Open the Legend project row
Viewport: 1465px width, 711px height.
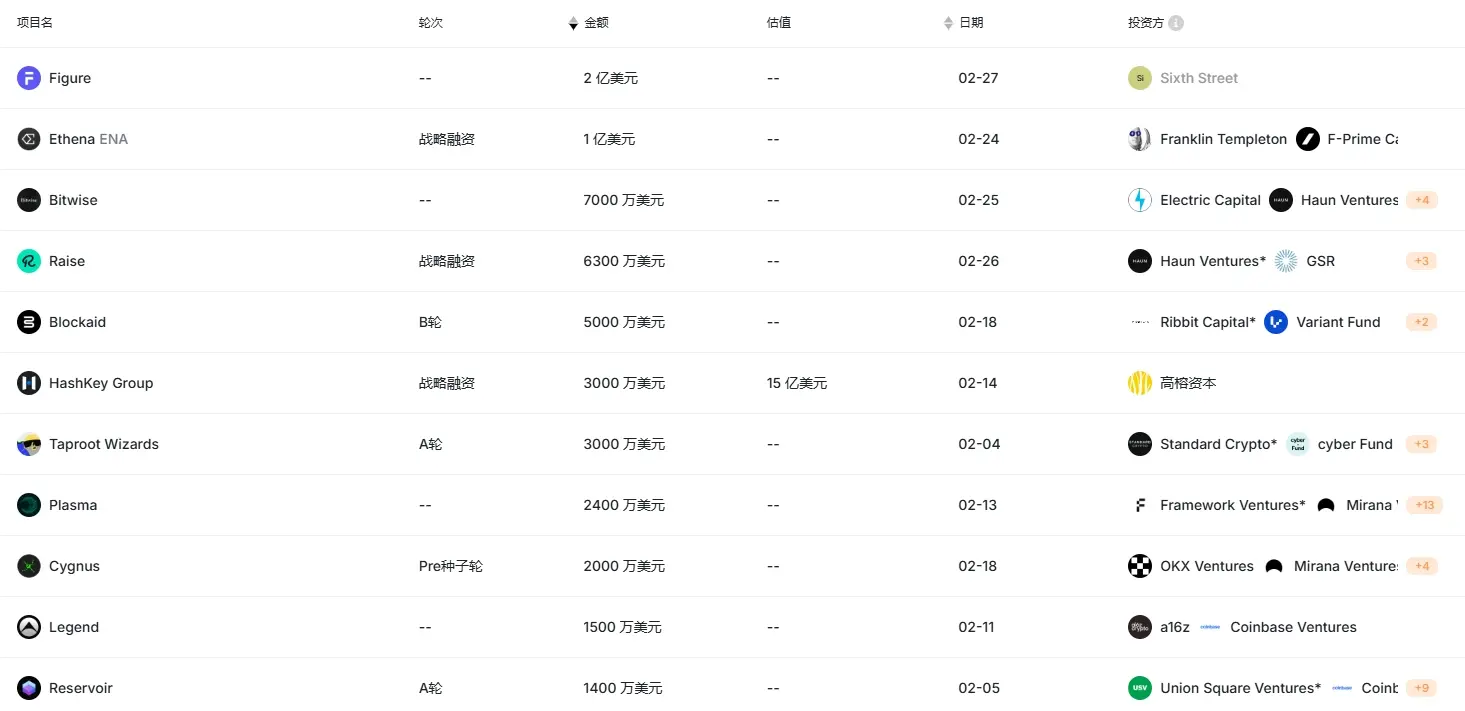tap(73, 627)
